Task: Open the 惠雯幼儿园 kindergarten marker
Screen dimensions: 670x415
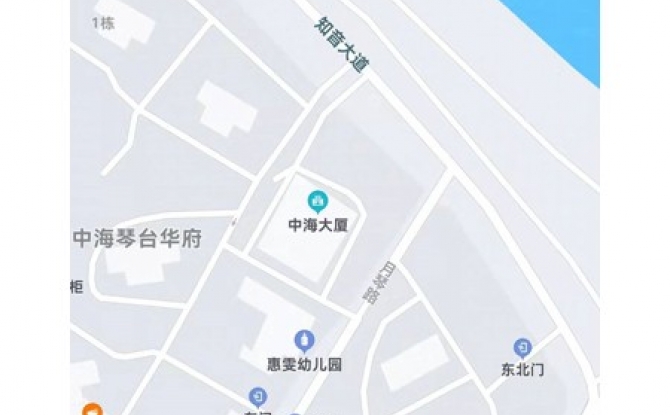Action: coord(305,340)
